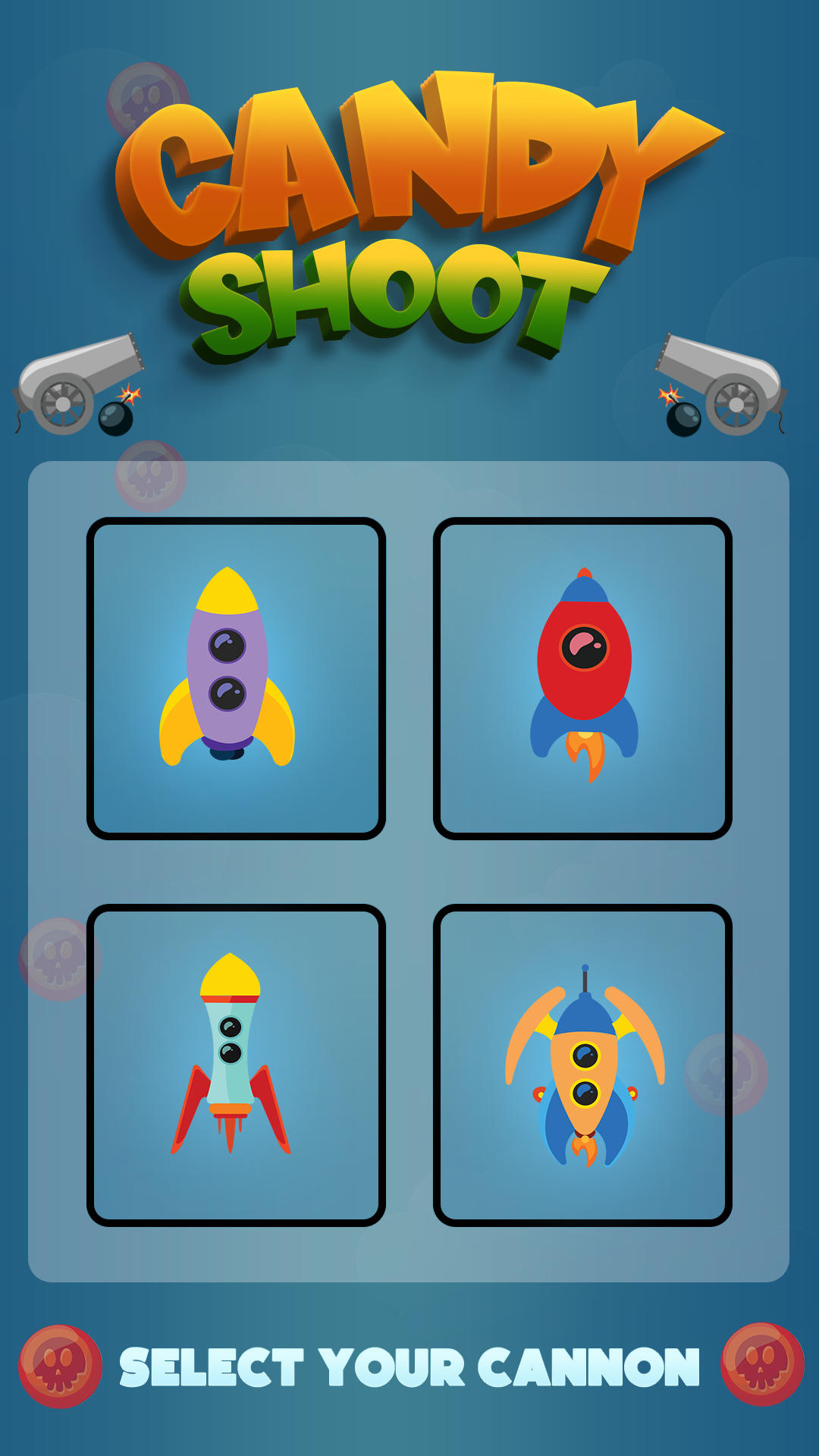Select the purple rocket with yellow fins
This screenshot has width=819, height=1456.
pos(236,678)
